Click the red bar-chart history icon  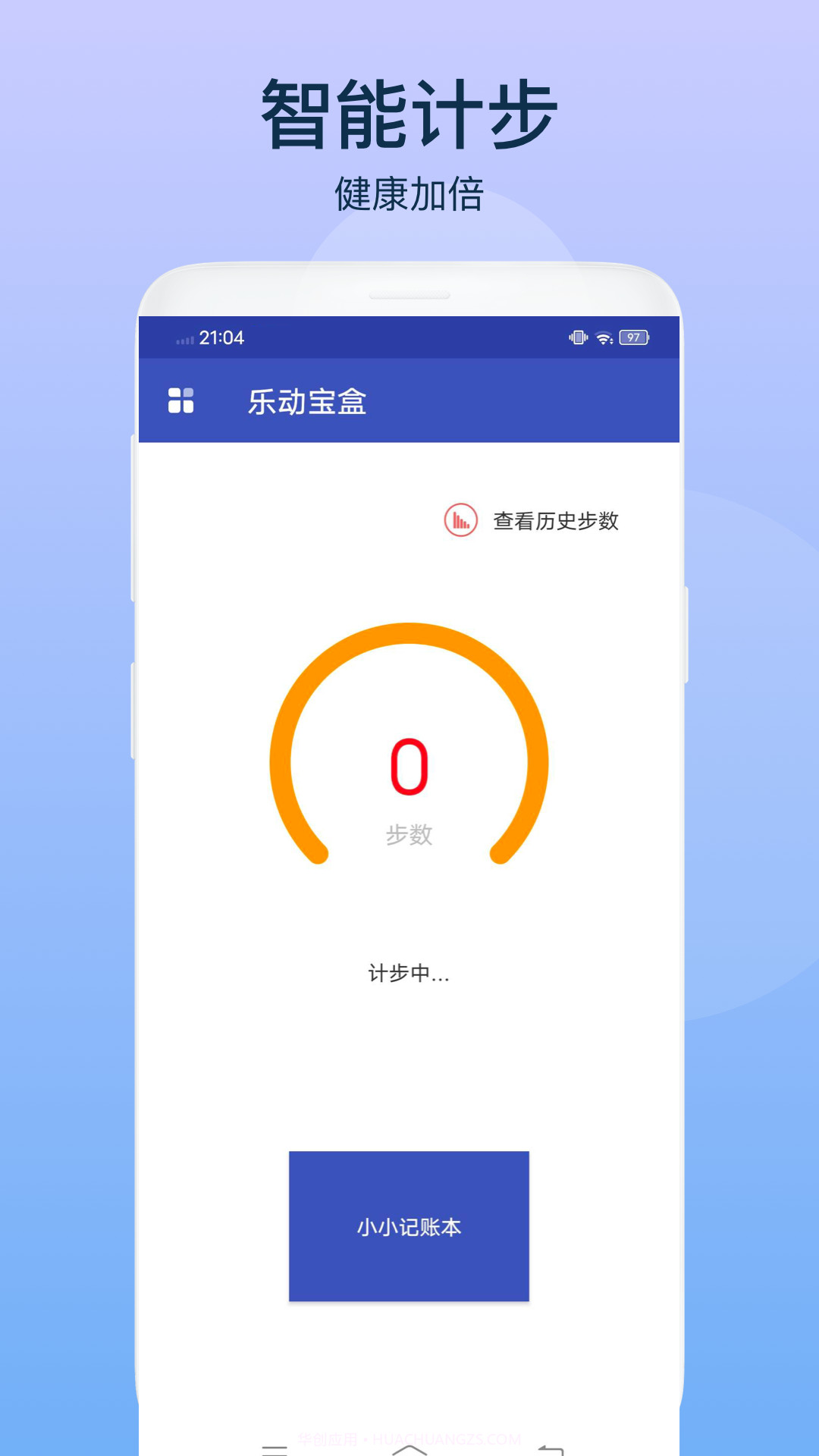pos(459,520)
